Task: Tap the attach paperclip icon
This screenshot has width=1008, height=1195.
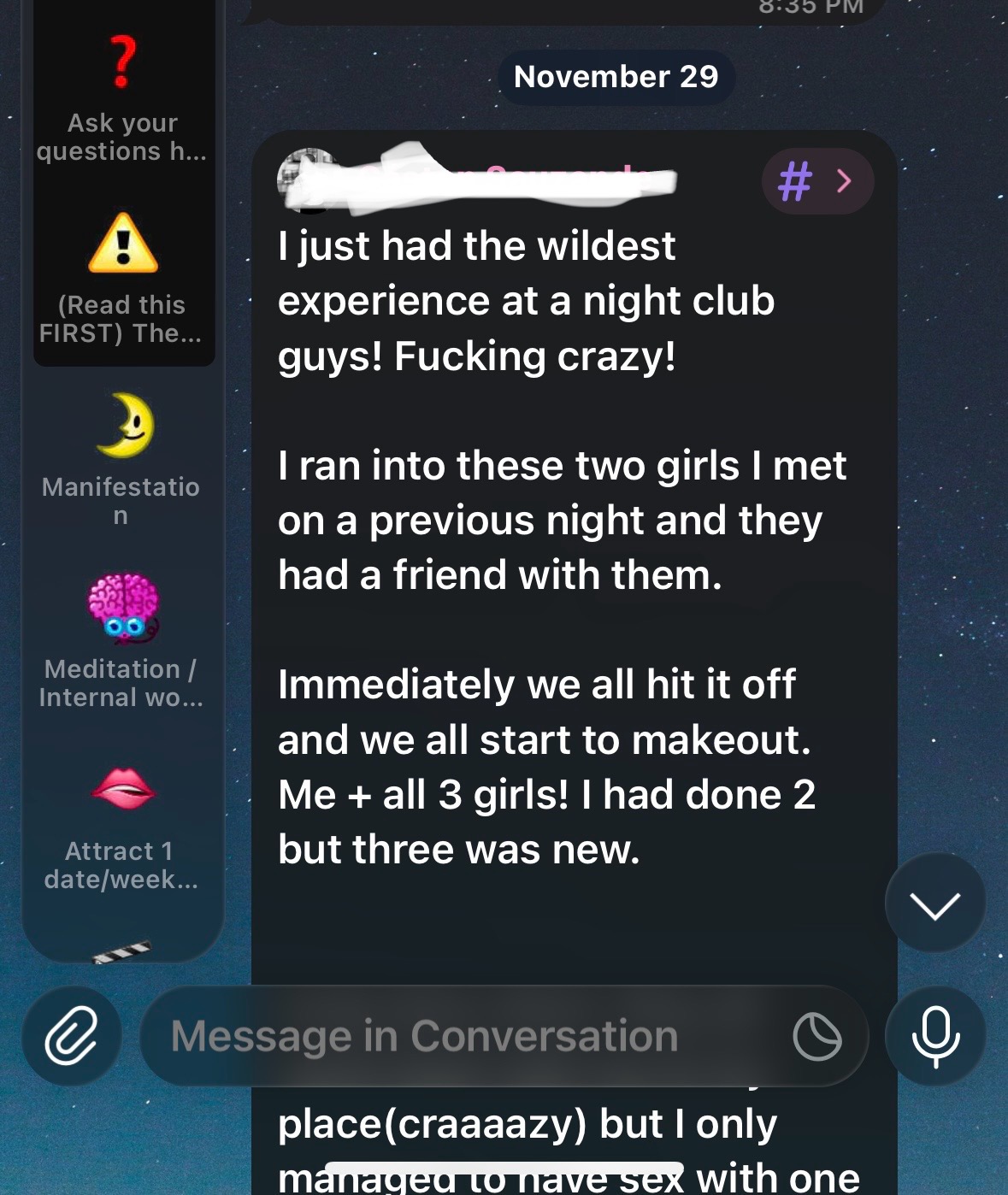Action: (72, 1036)
